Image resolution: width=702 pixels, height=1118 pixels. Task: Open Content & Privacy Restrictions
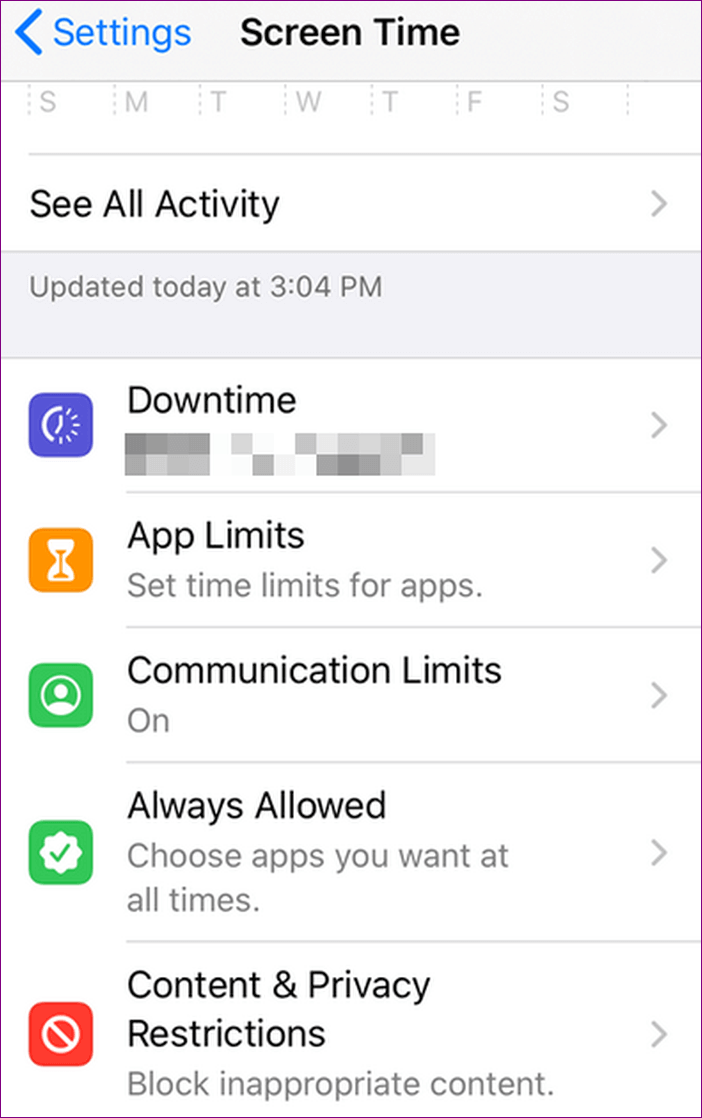click(x=350, y=1032)
